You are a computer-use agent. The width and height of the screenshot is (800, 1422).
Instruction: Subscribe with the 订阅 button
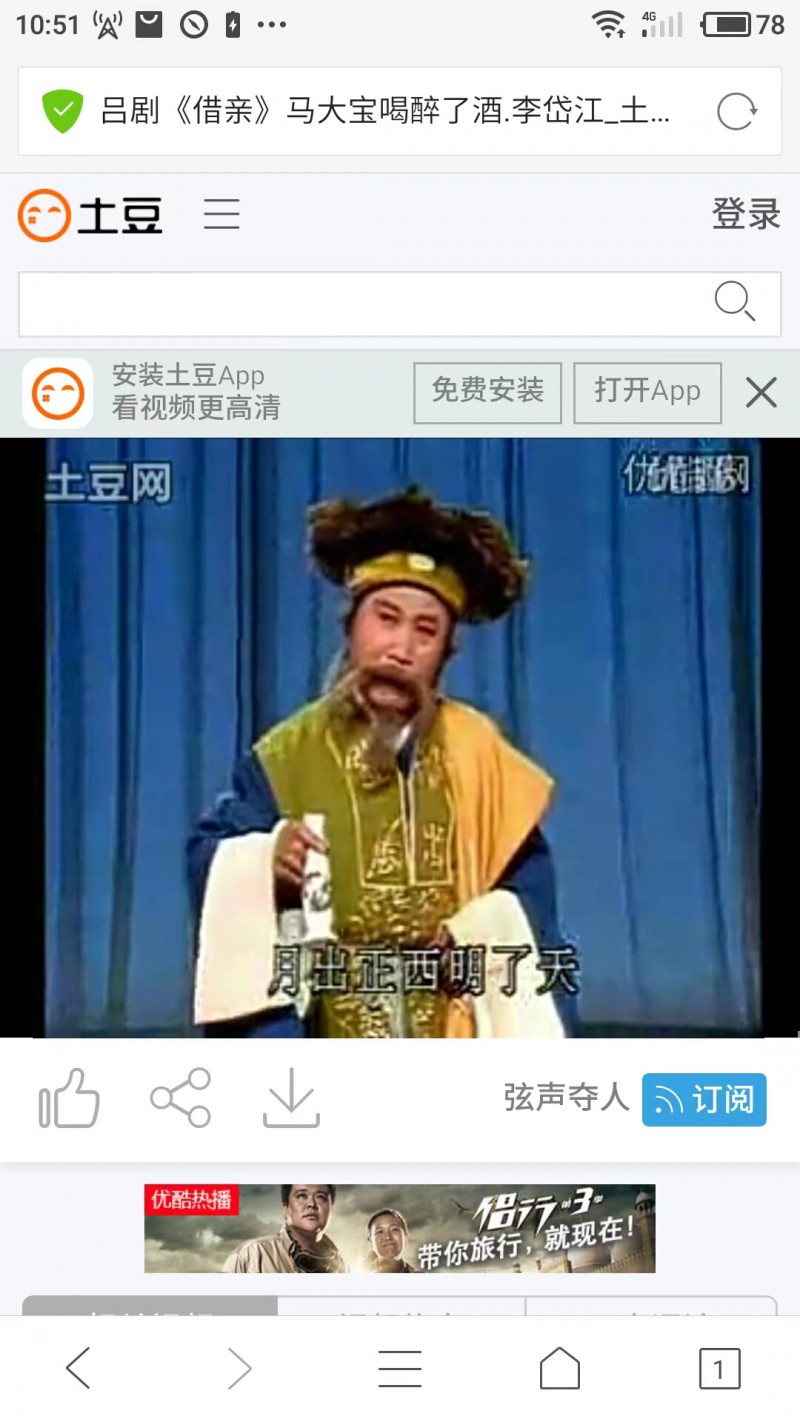point(704,1099)
